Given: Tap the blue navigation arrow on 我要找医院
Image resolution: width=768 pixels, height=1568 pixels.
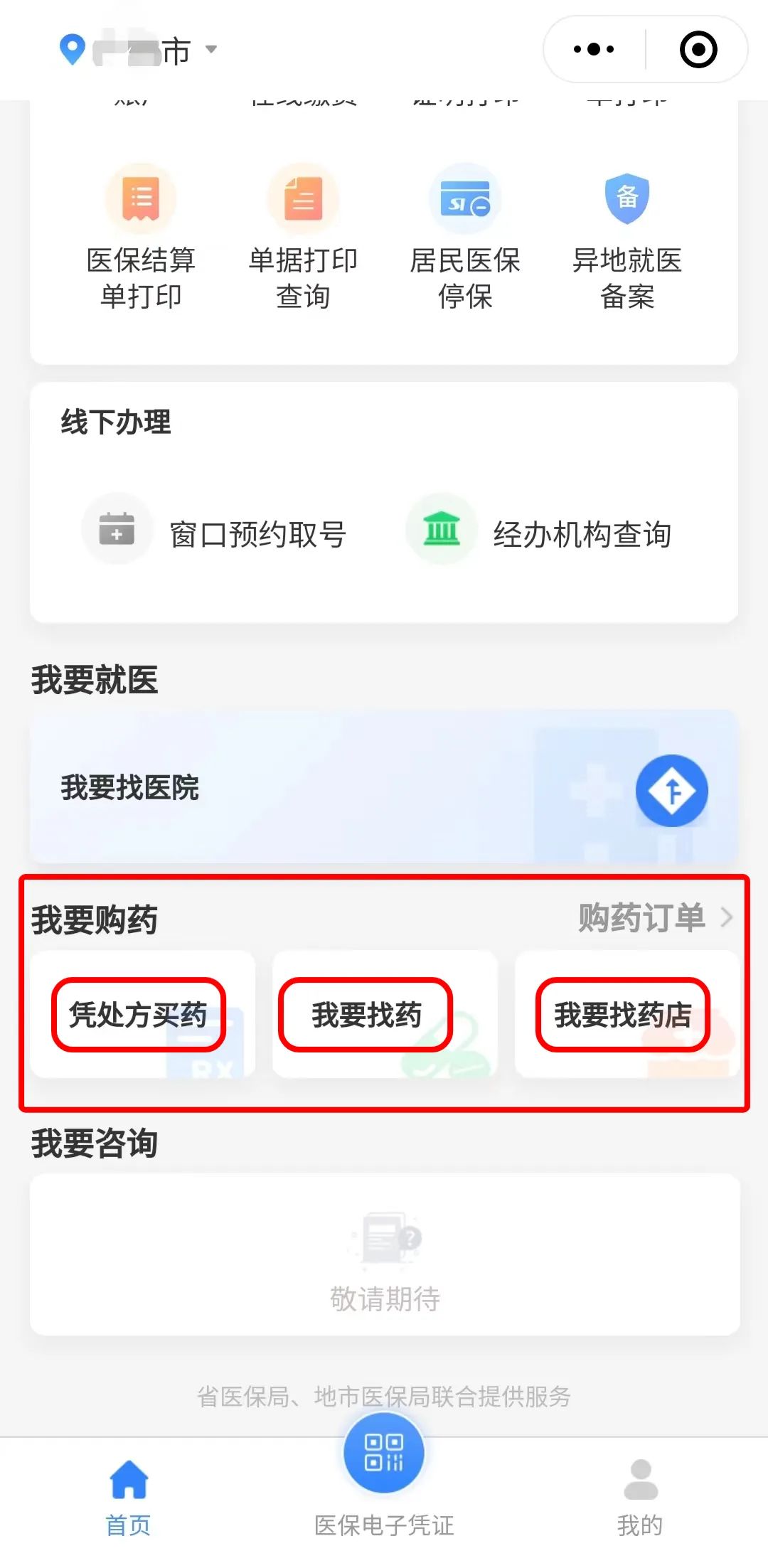Looking at the screenshot, I should pos(672,791).
